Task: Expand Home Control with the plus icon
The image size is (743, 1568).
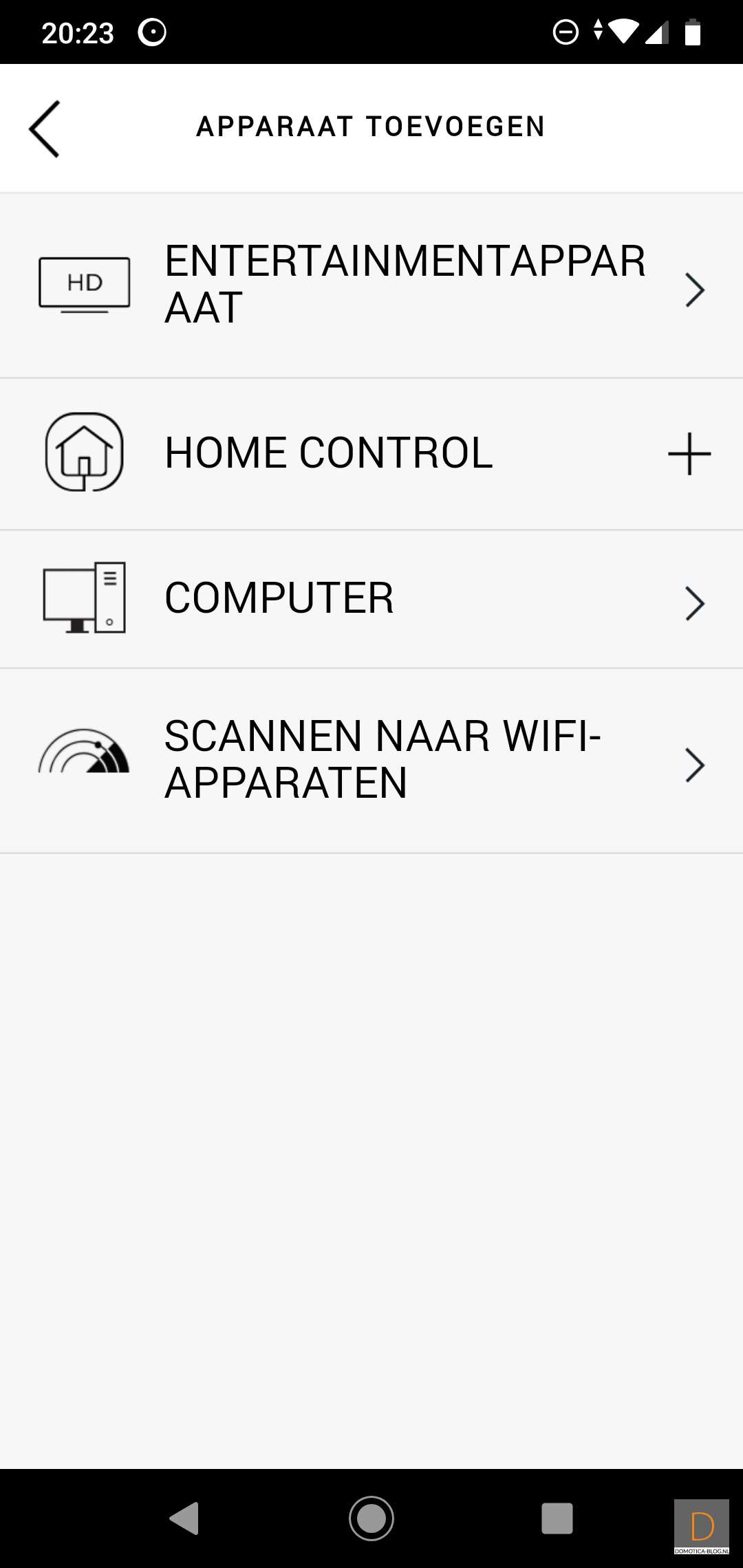Action: coord(689,454)
